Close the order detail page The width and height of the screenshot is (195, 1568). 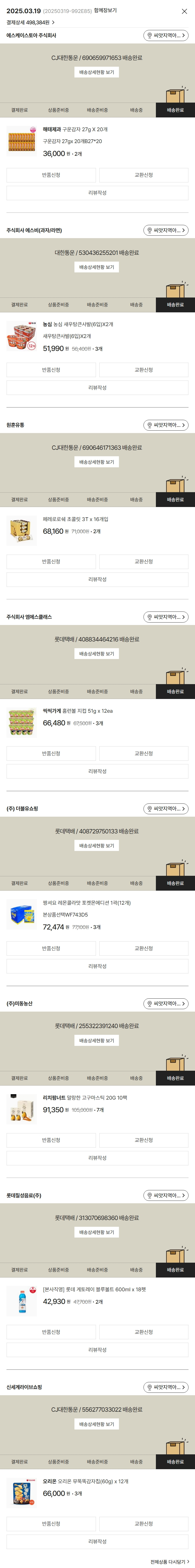click(184, 12)
